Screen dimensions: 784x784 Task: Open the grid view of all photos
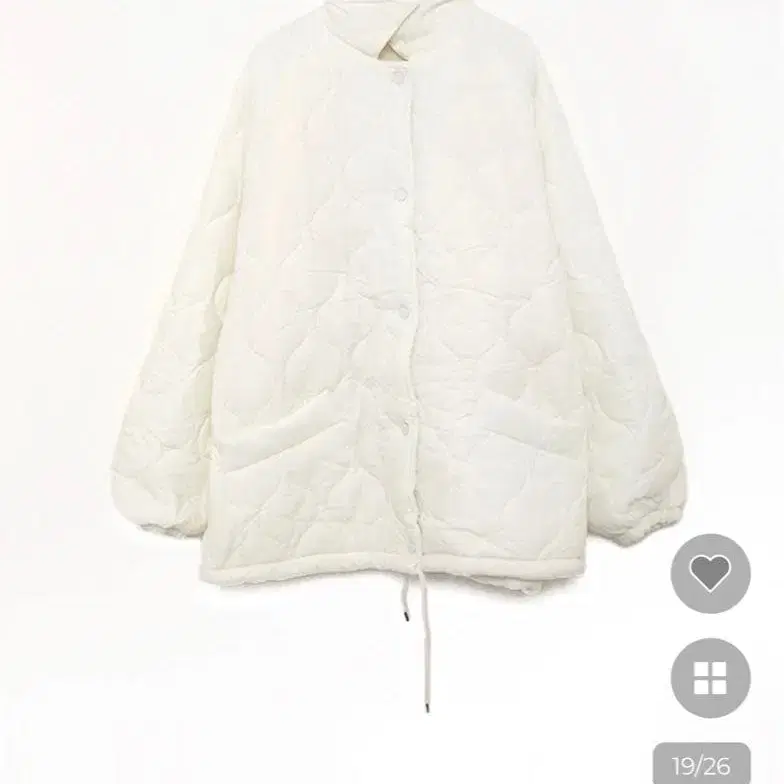point(710,678)
